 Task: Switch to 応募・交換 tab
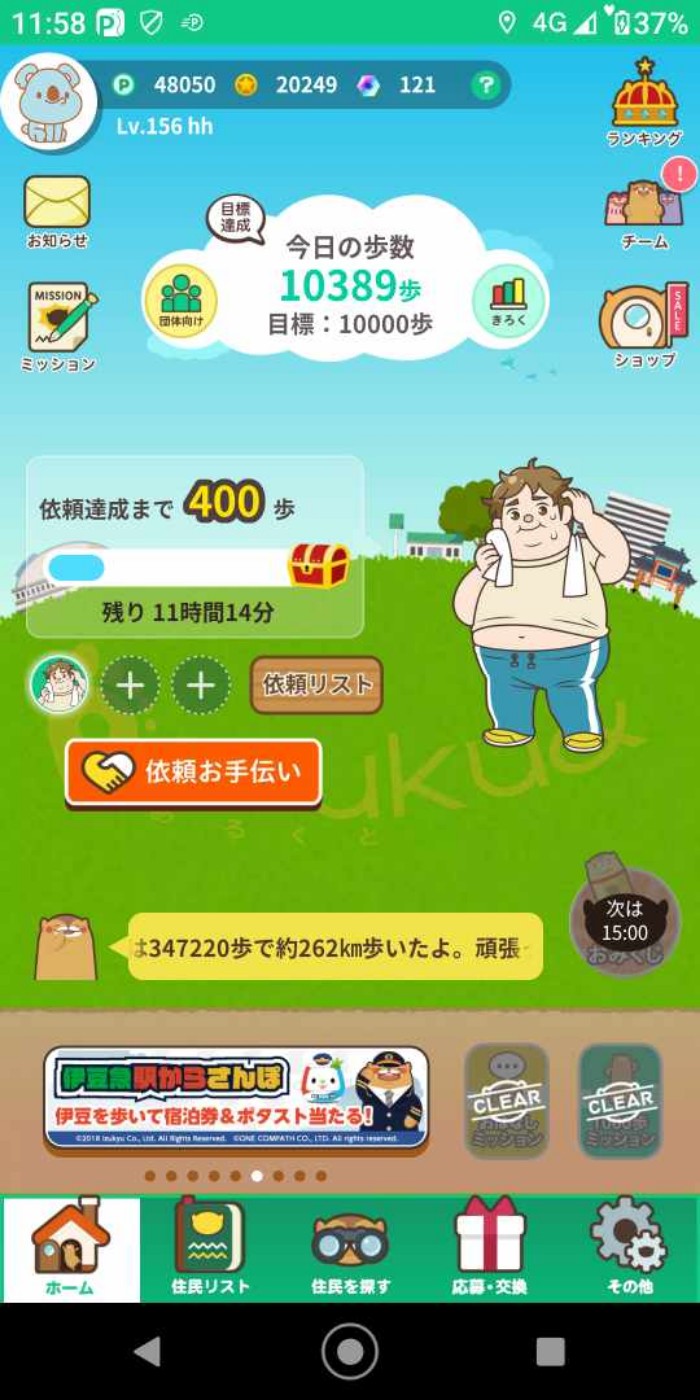(x=489, y=1249)
